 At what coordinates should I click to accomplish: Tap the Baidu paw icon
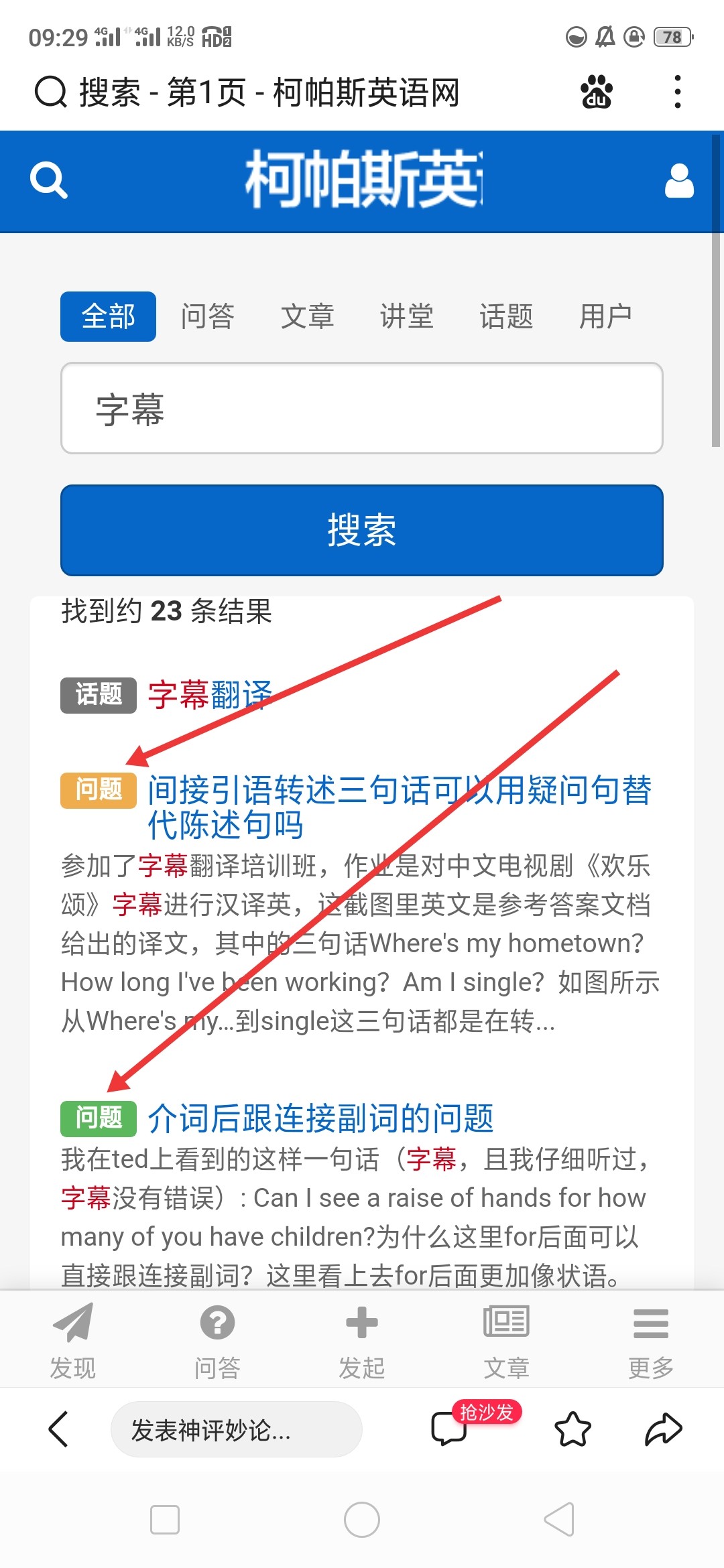pos(596,92)
